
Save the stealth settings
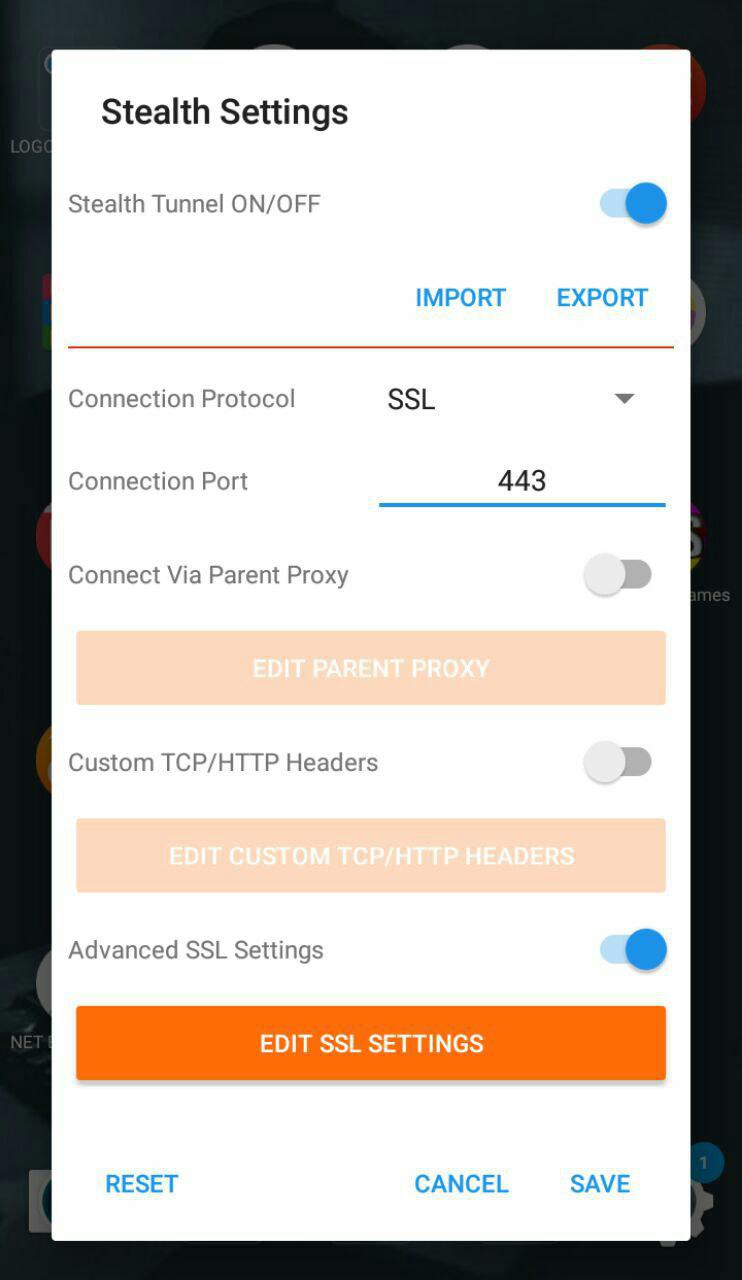click(x=600, y=1184)
